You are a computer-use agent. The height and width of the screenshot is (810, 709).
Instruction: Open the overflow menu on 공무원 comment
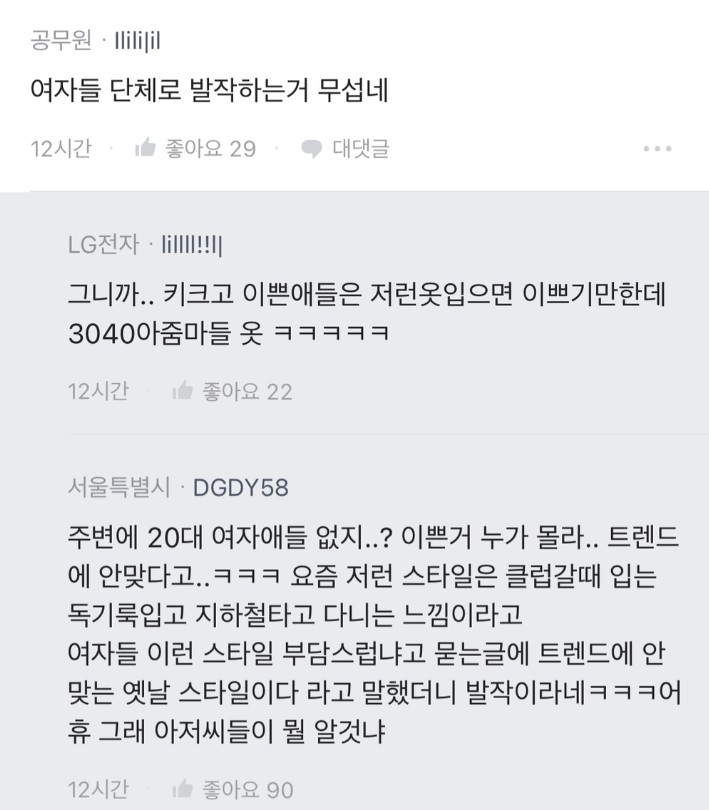click(x=657, y=149)
